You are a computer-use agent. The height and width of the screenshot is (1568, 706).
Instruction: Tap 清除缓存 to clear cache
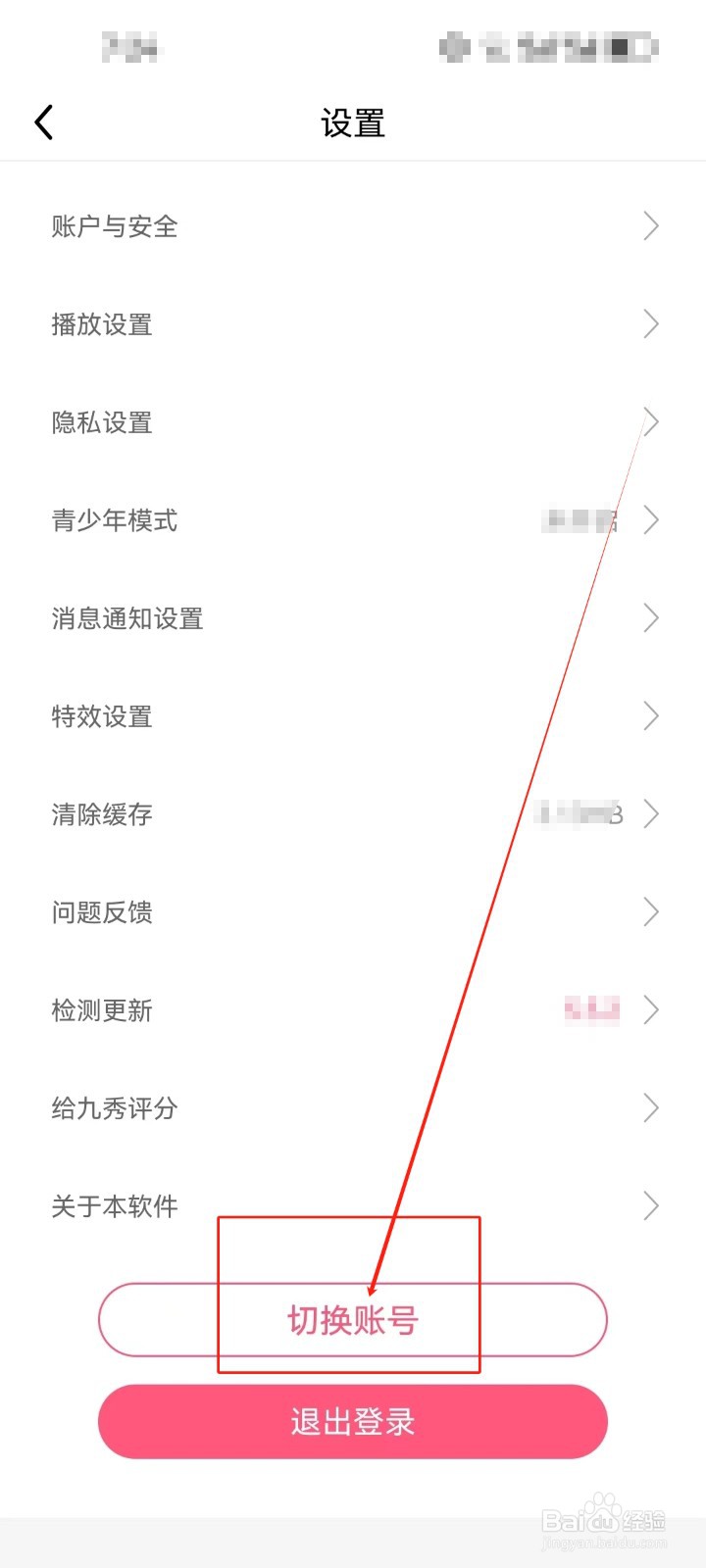click(102, 814)
